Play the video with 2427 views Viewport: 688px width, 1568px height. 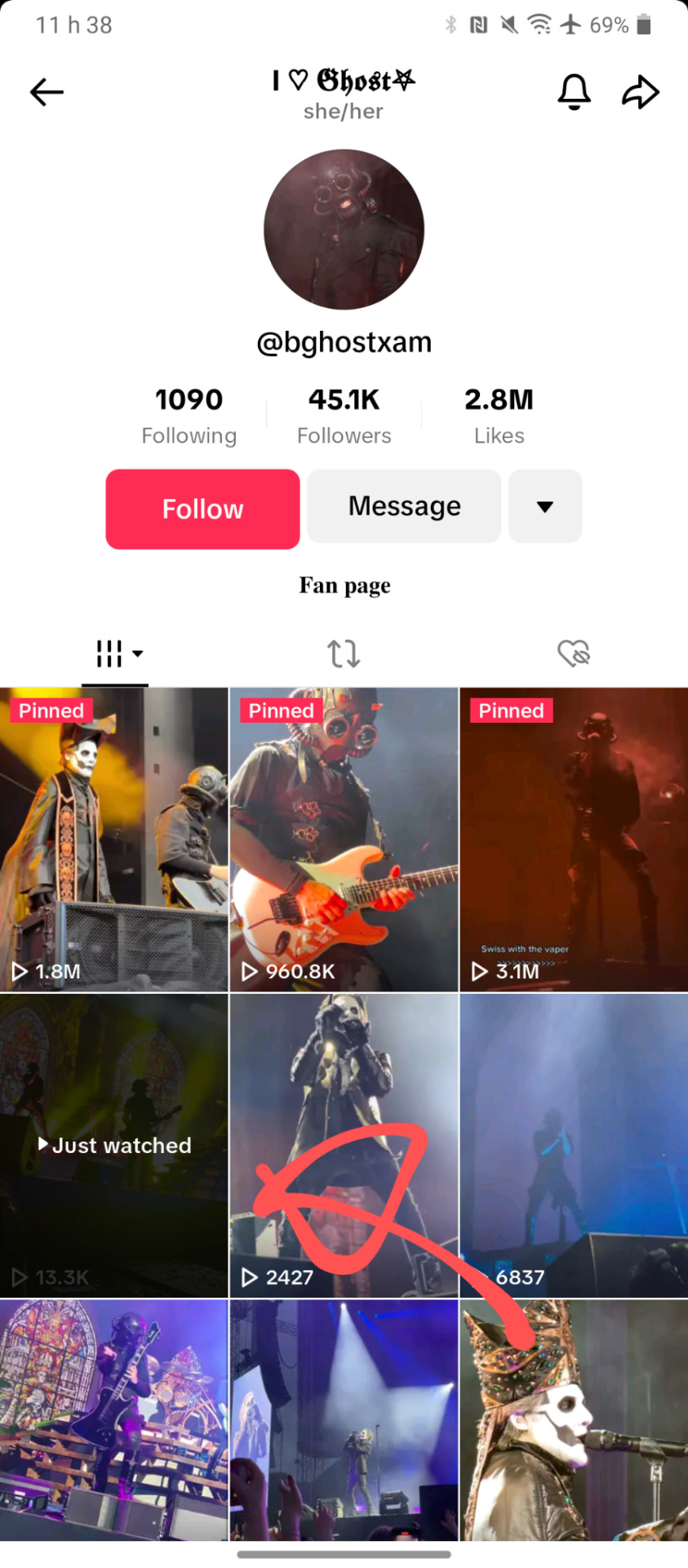click(x=344, y=1145)
